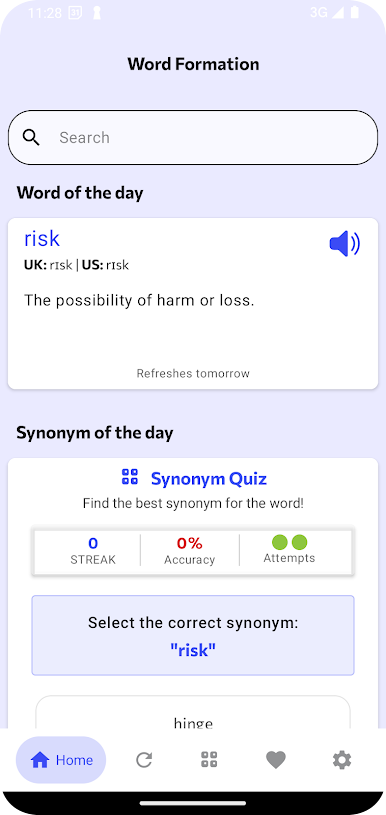Open the risk word of the day card
This screenshot has height=815, width=386.
(x=193, y=303)
